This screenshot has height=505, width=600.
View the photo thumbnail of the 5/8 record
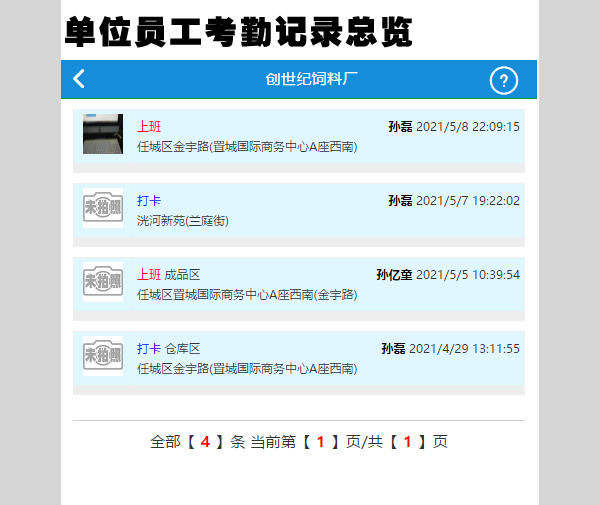[x=102, y=135]
